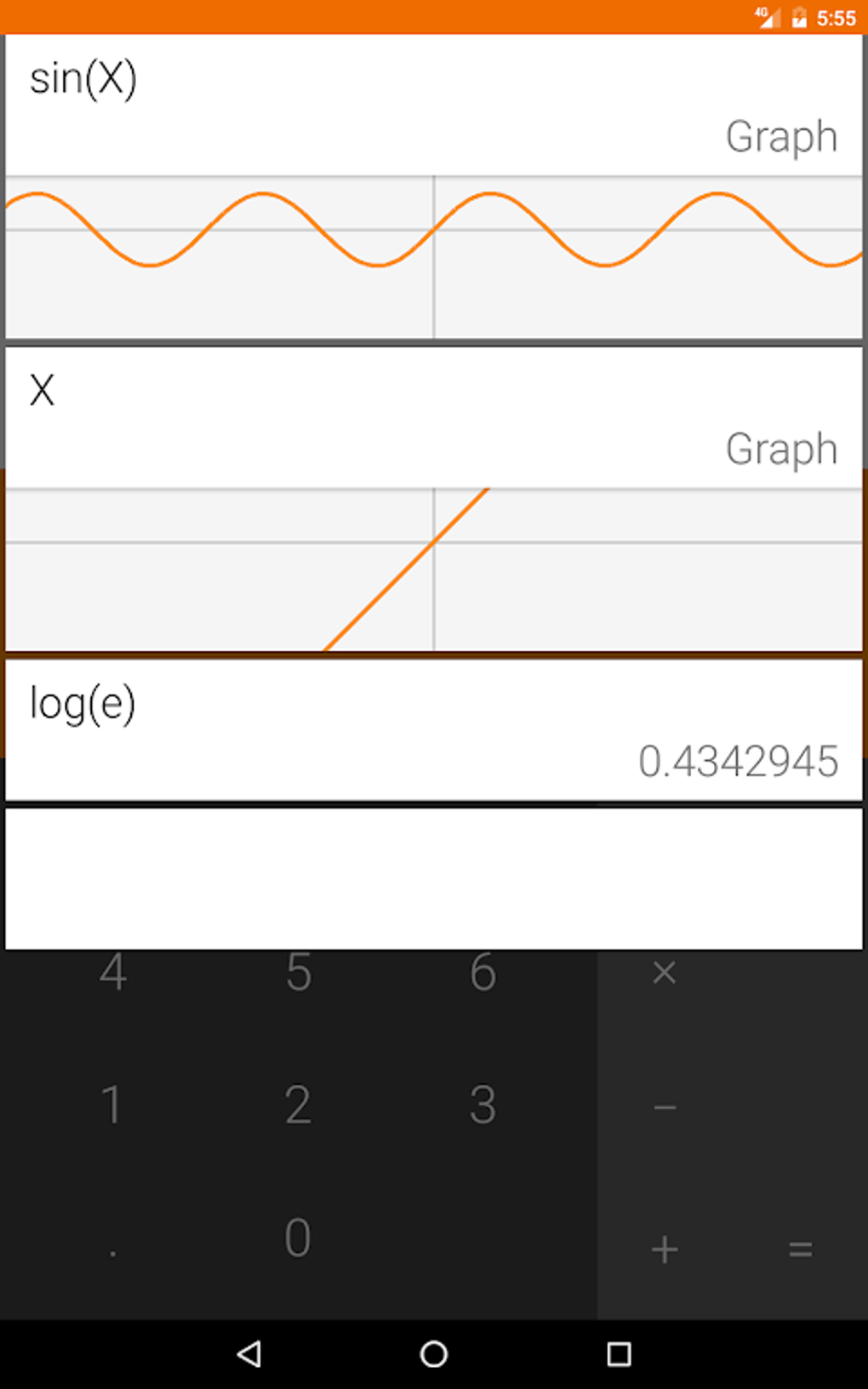Tap the 0 key
Image resolution: width=868 pixels, height=1389 pixels.
click(298, 1238)
